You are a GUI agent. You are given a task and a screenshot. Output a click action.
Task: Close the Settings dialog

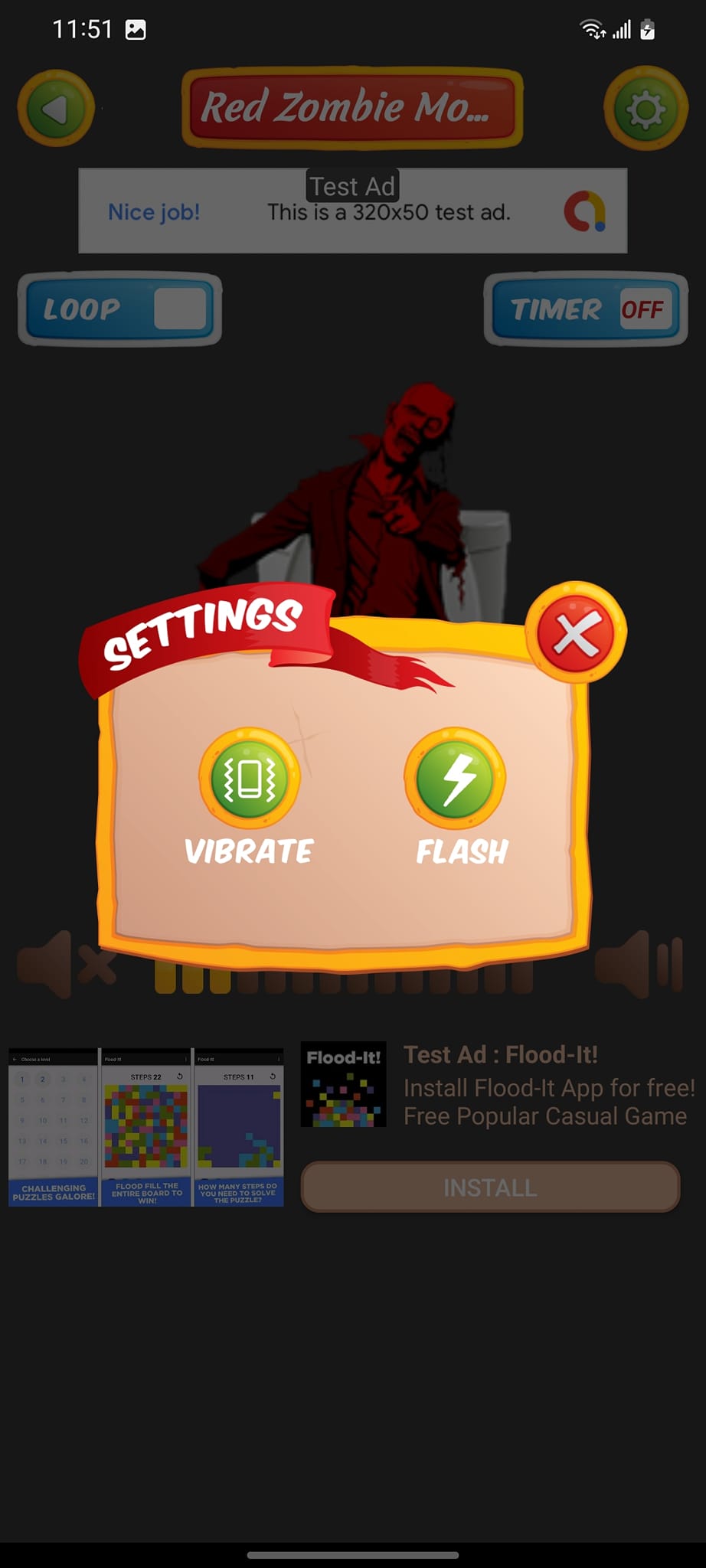(576, 634)
